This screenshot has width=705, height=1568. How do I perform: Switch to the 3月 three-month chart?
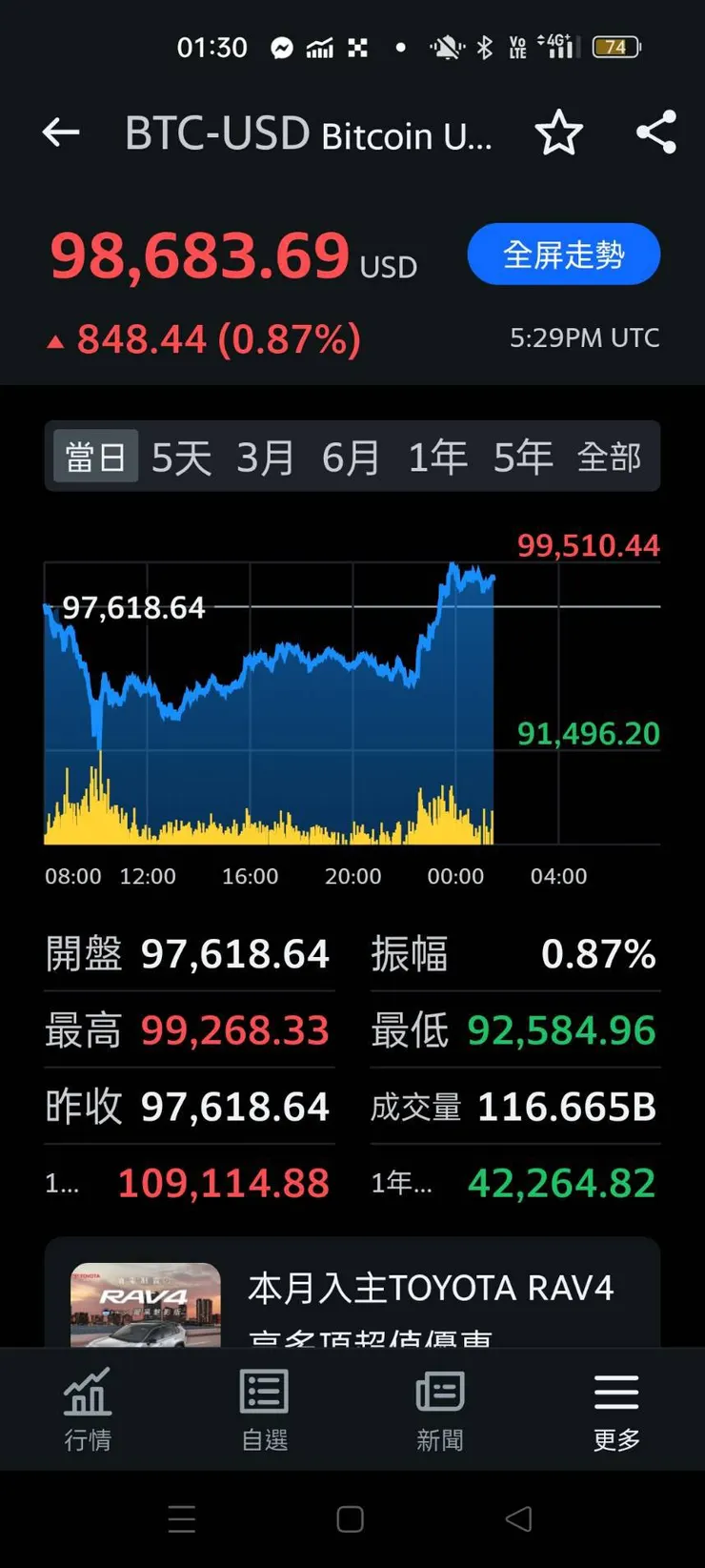coord(263,456)
